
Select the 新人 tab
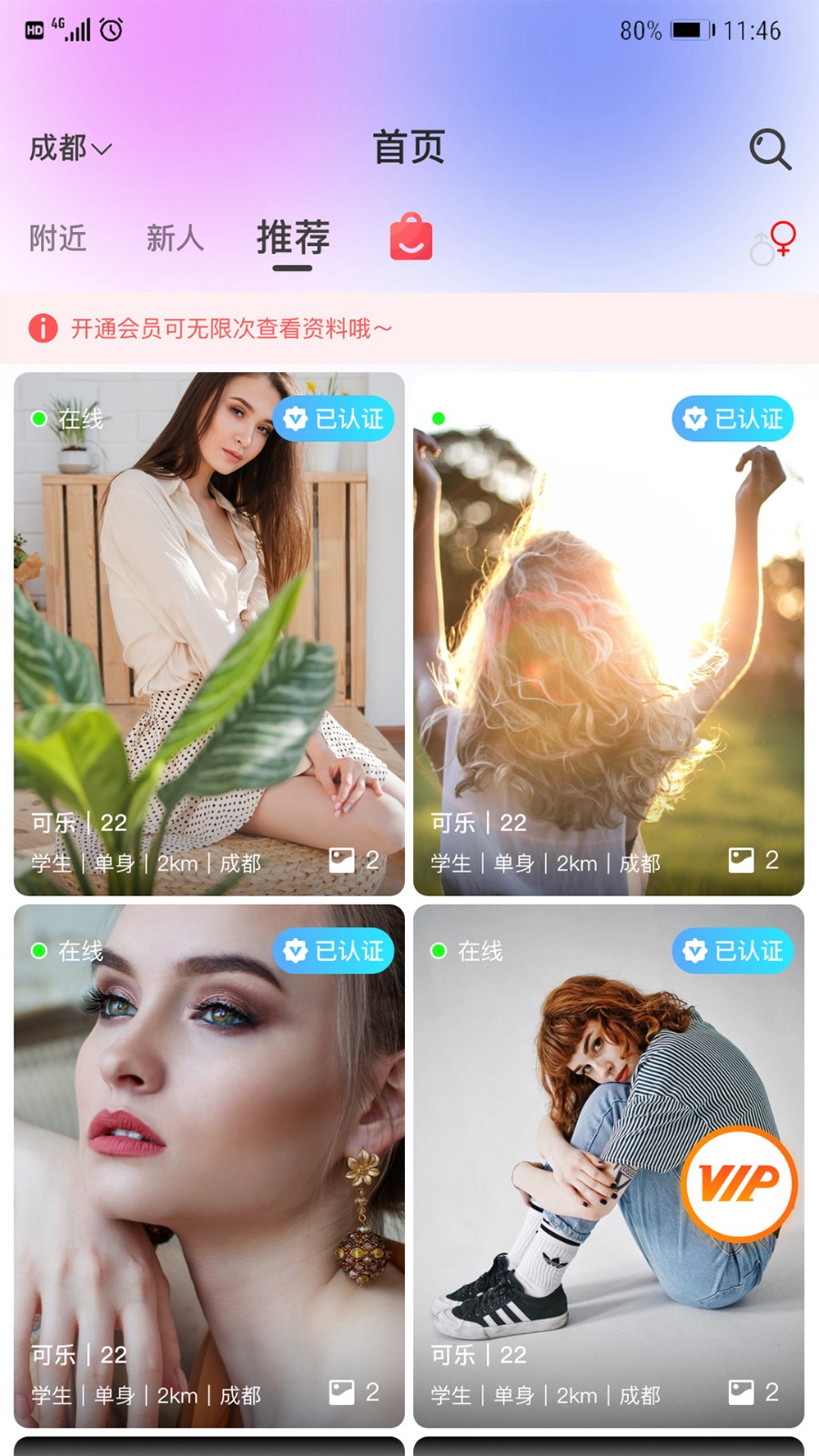175,238
